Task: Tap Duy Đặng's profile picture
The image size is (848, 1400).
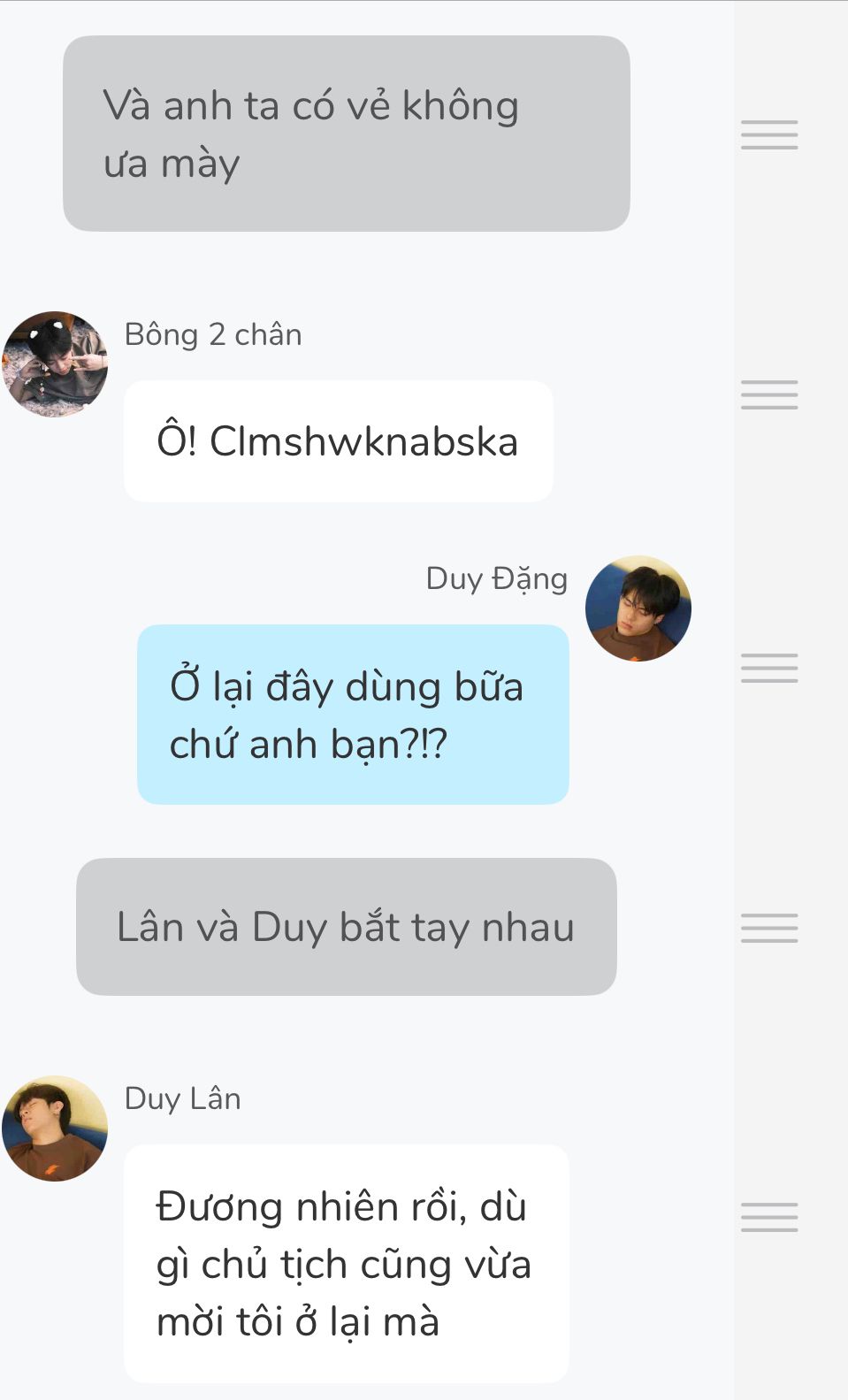Action: 638,608
